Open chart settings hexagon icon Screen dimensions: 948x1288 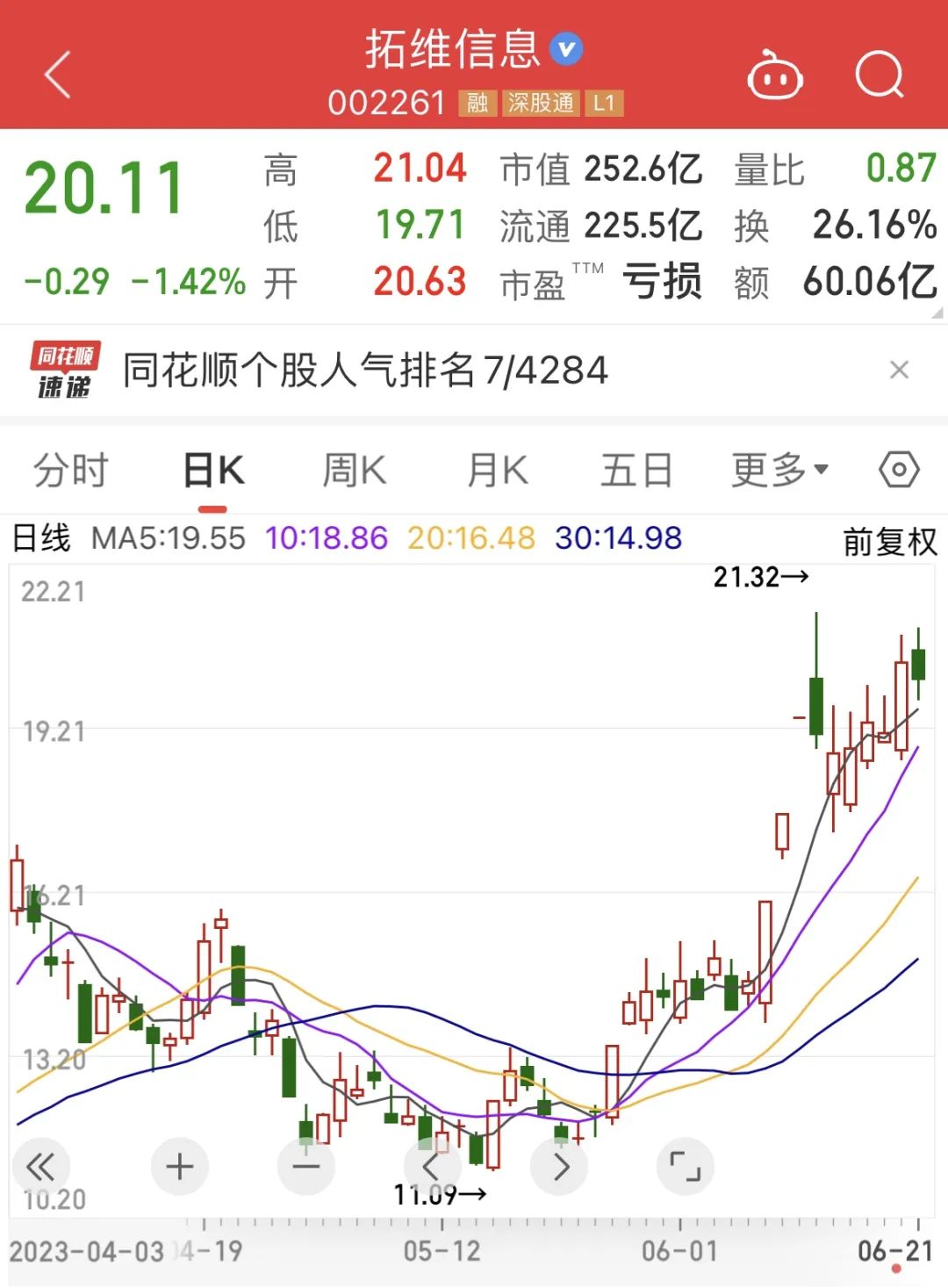pos(899,471)
